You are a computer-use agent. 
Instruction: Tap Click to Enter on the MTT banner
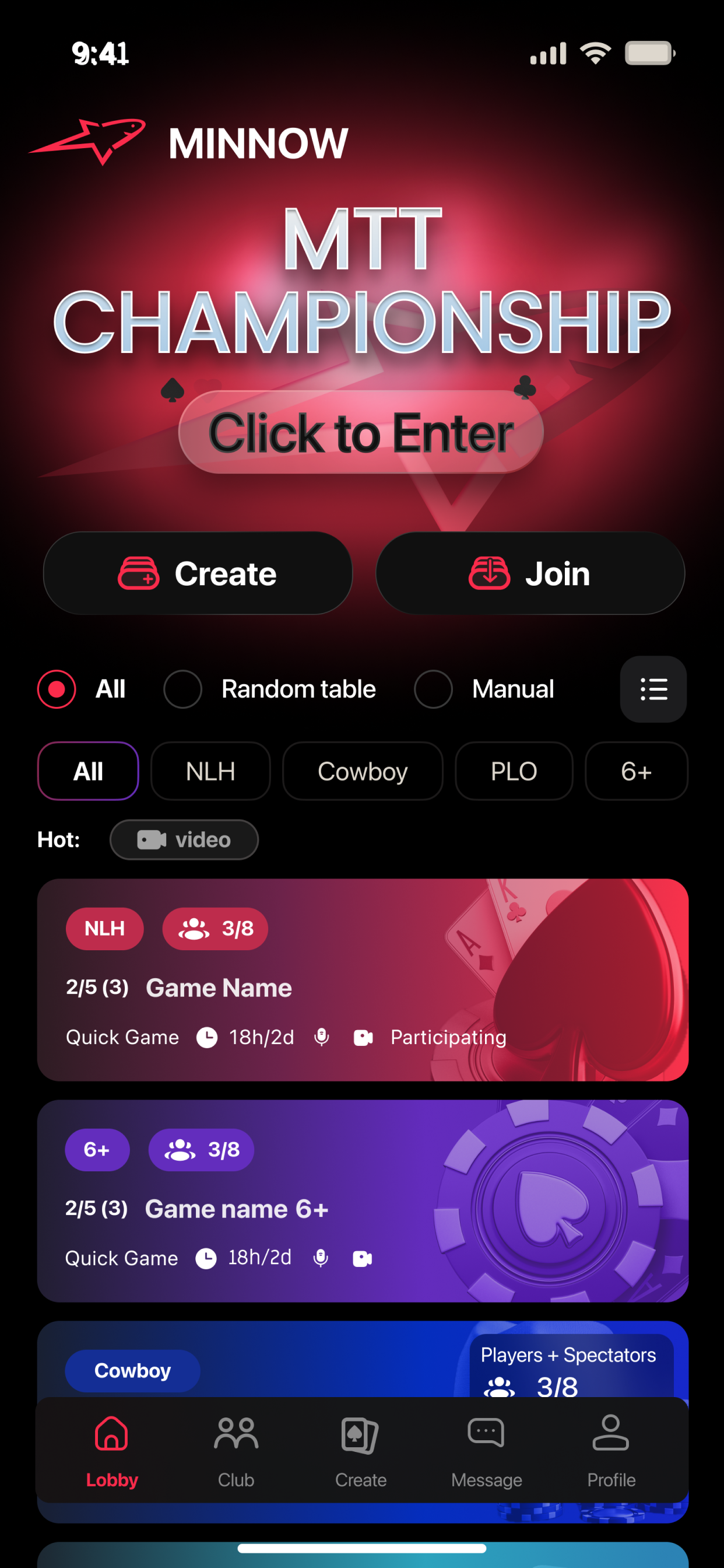tap(361, 432)
